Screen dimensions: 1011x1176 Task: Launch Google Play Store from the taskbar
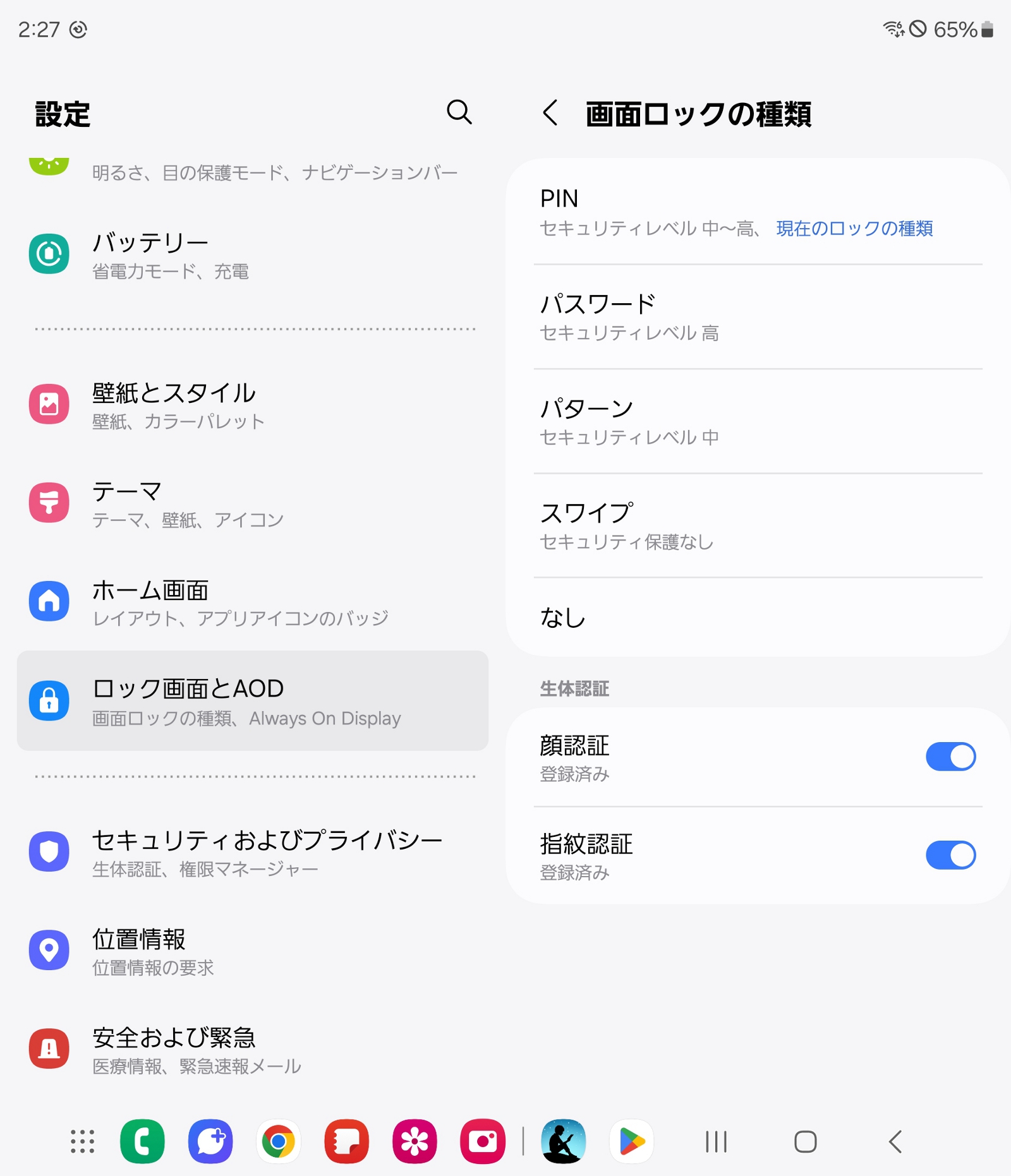(x=632, y=1141)
